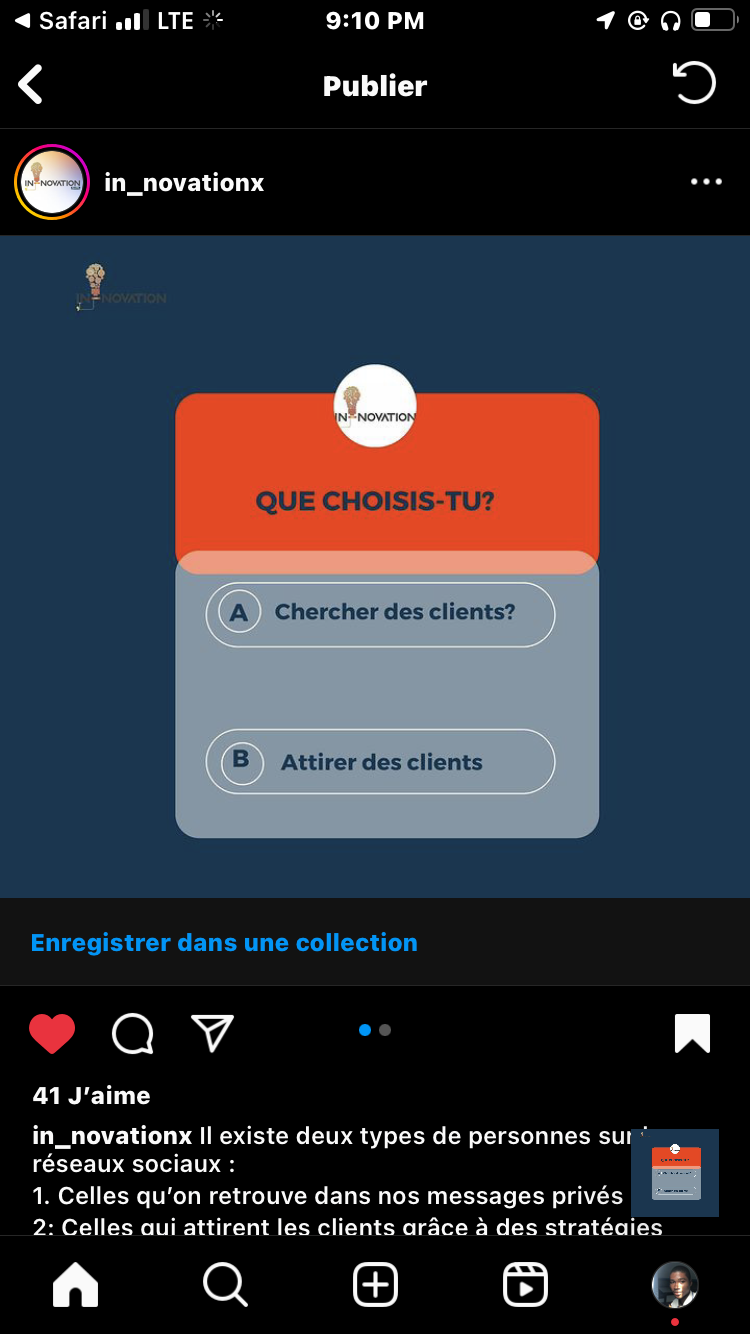Screen dimensions: 750x1334
Task: Open your profile tab
Action: click(675, 1285)
